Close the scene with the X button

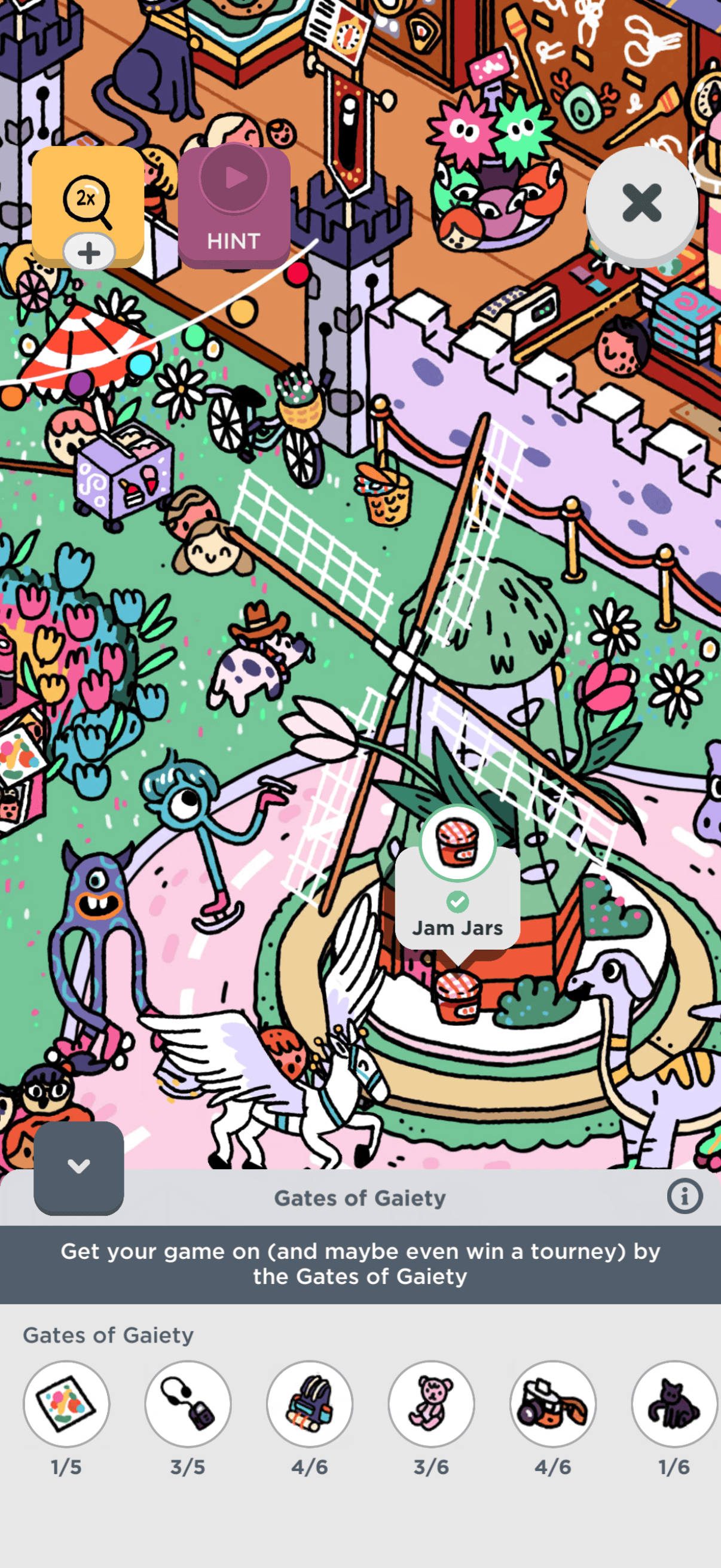(641, 203)
